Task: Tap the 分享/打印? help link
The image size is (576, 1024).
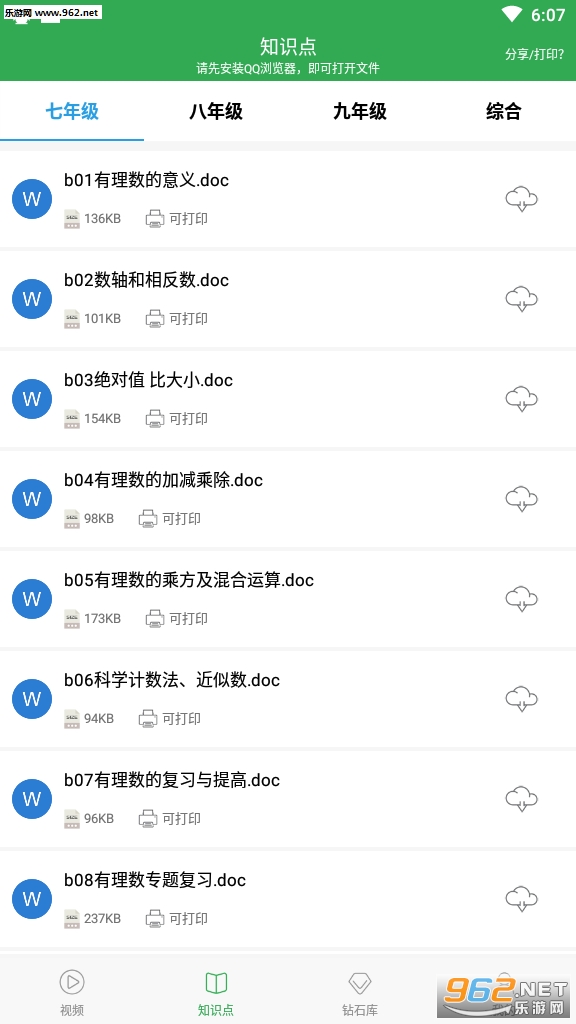Action: [535, 54]
